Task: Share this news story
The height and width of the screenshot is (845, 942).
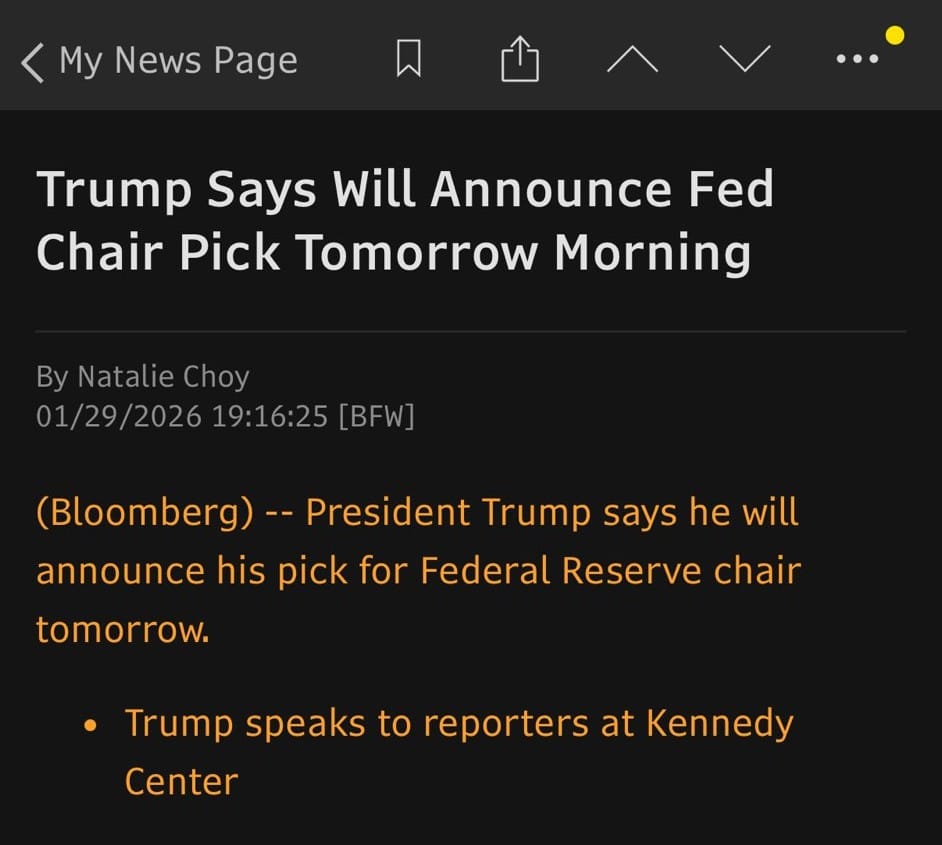Action: click(519, 60)
